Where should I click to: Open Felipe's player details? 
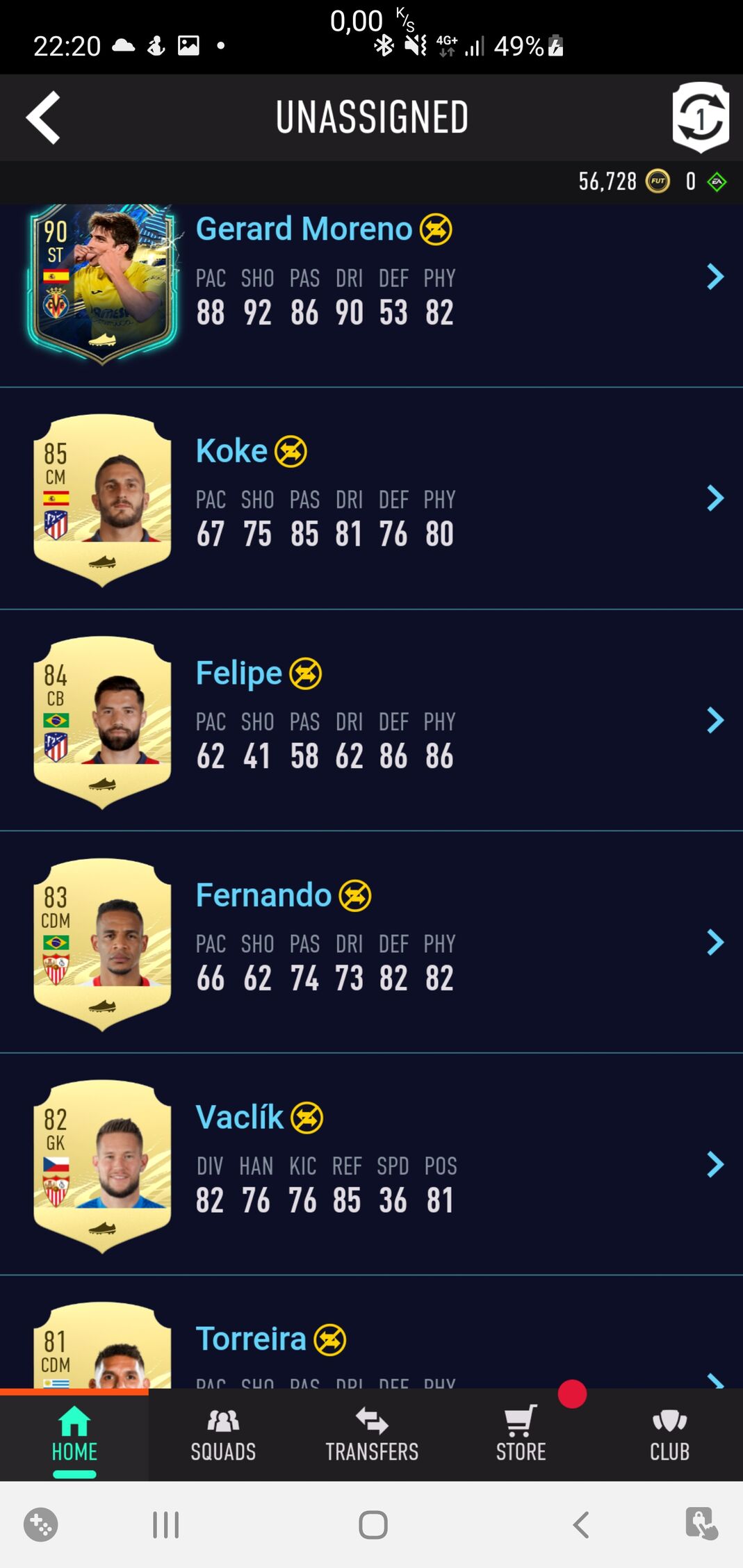click(x=371, y=720)
